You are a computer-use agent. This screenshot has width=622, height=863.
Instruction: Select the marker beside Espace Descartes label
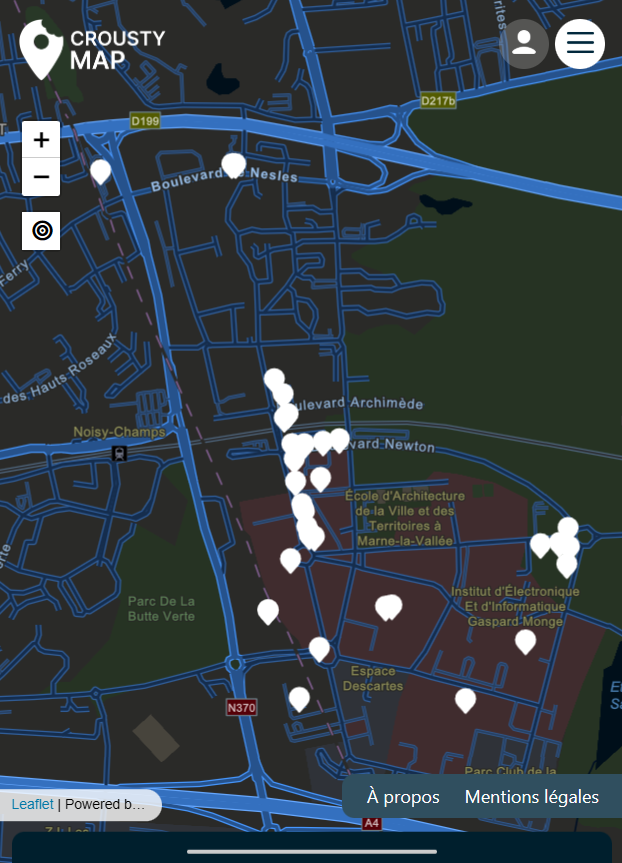coord(319,649)
